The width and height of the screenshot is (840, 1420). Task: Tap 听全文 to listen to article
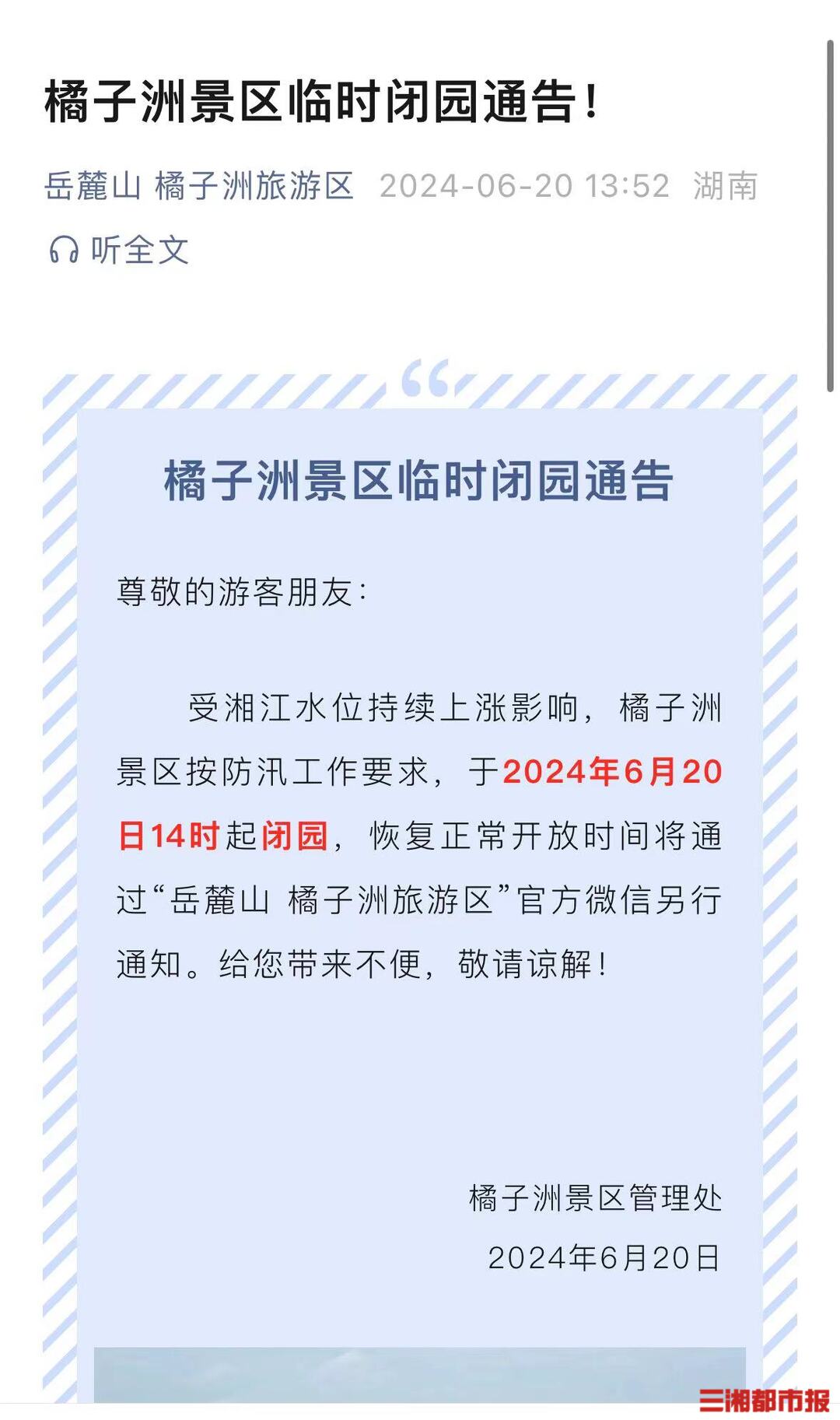pyautogui.click(x=120, y=251)
